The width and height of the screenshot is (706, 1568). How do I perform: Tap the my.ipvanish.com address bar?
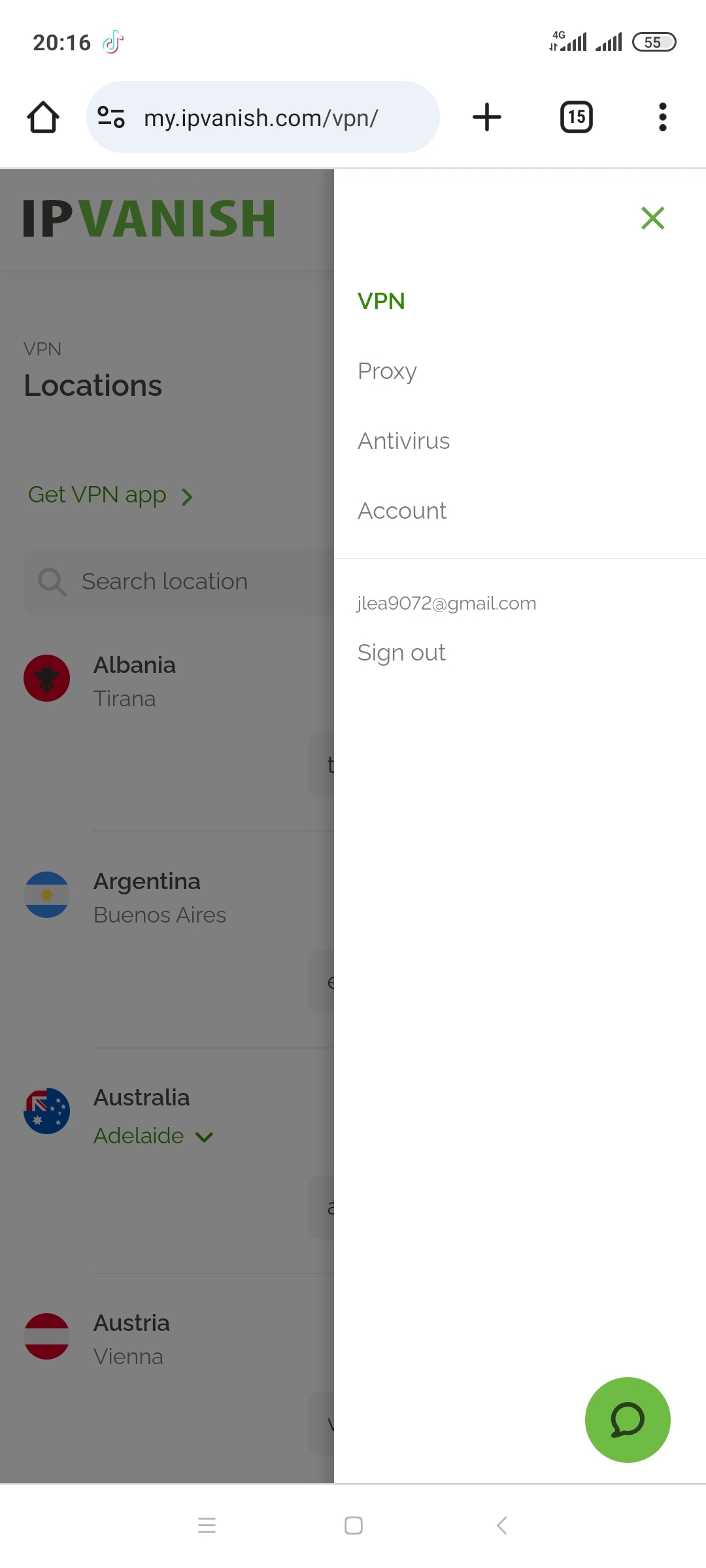[x=263, y=117]
